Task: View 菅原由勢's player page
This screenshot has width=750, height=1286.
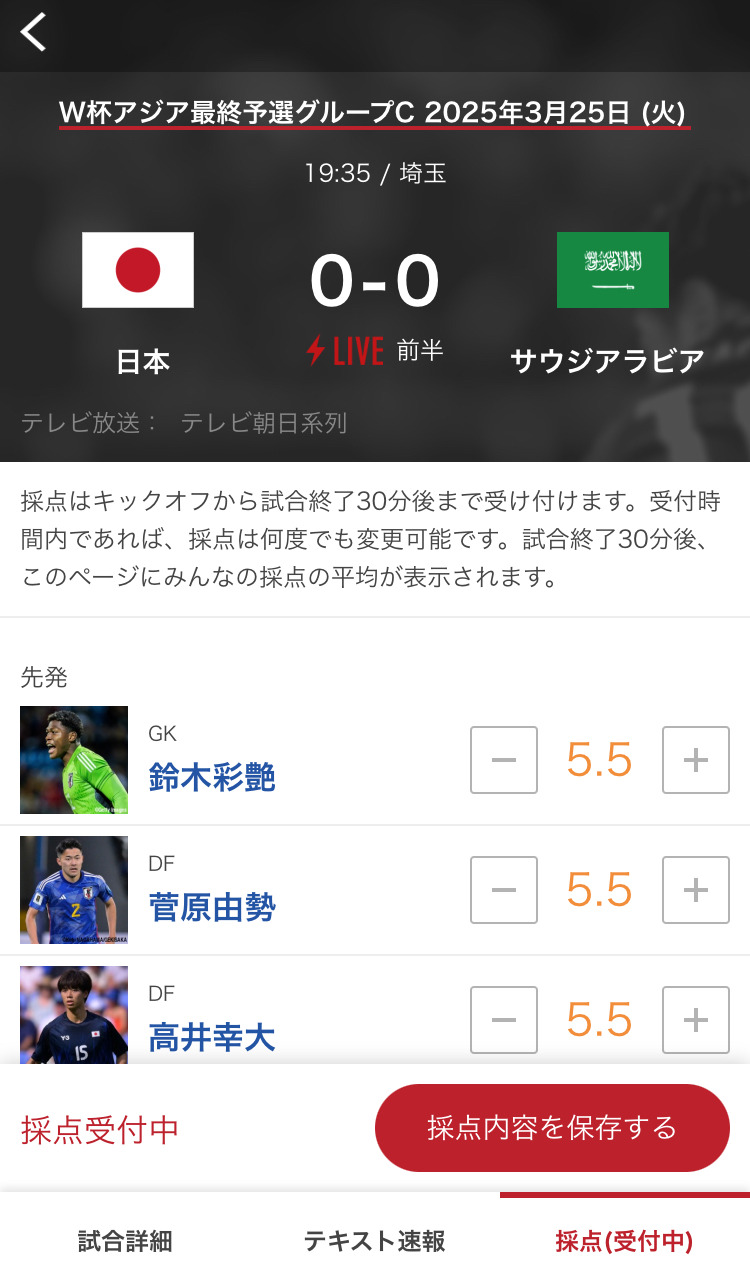Action: tap(212, 907)
